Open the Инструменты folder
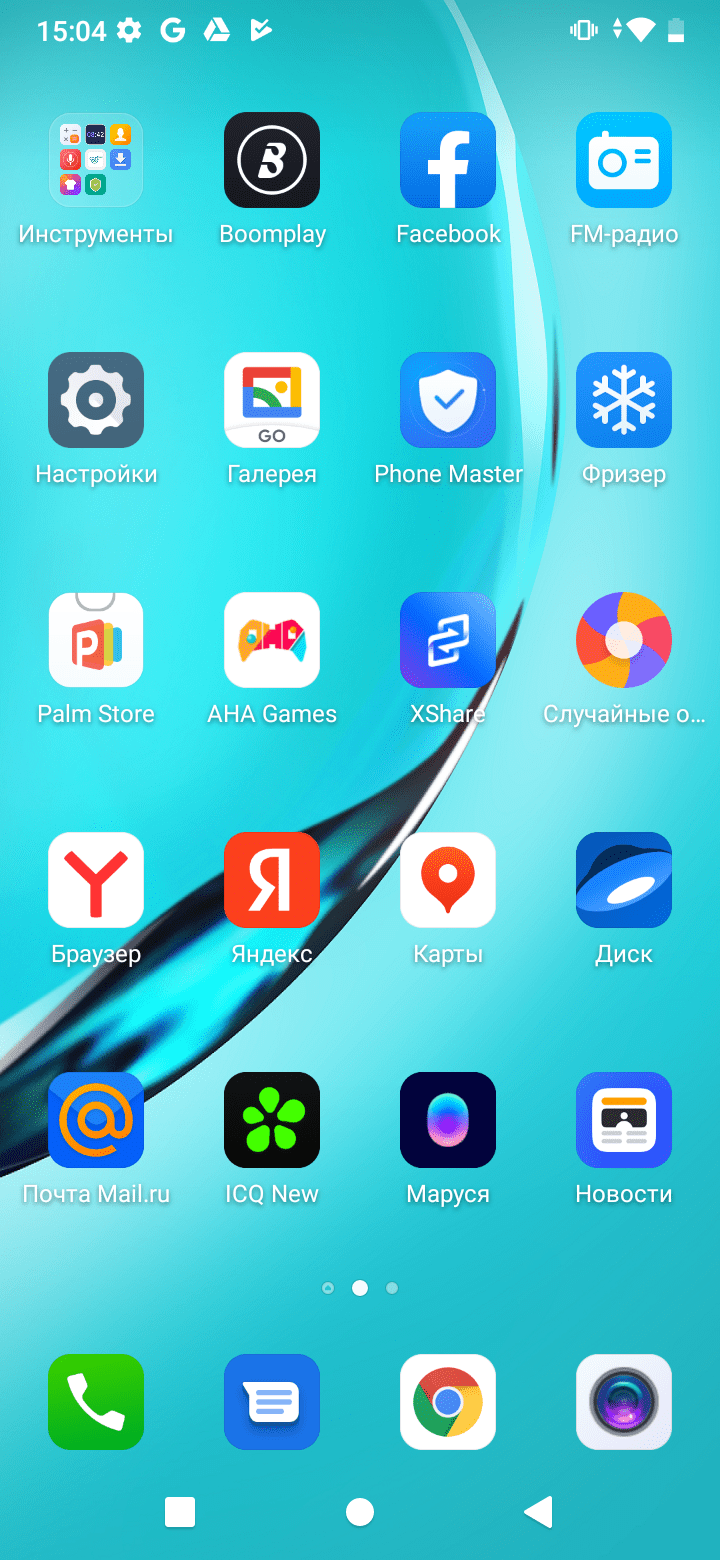 96,160
